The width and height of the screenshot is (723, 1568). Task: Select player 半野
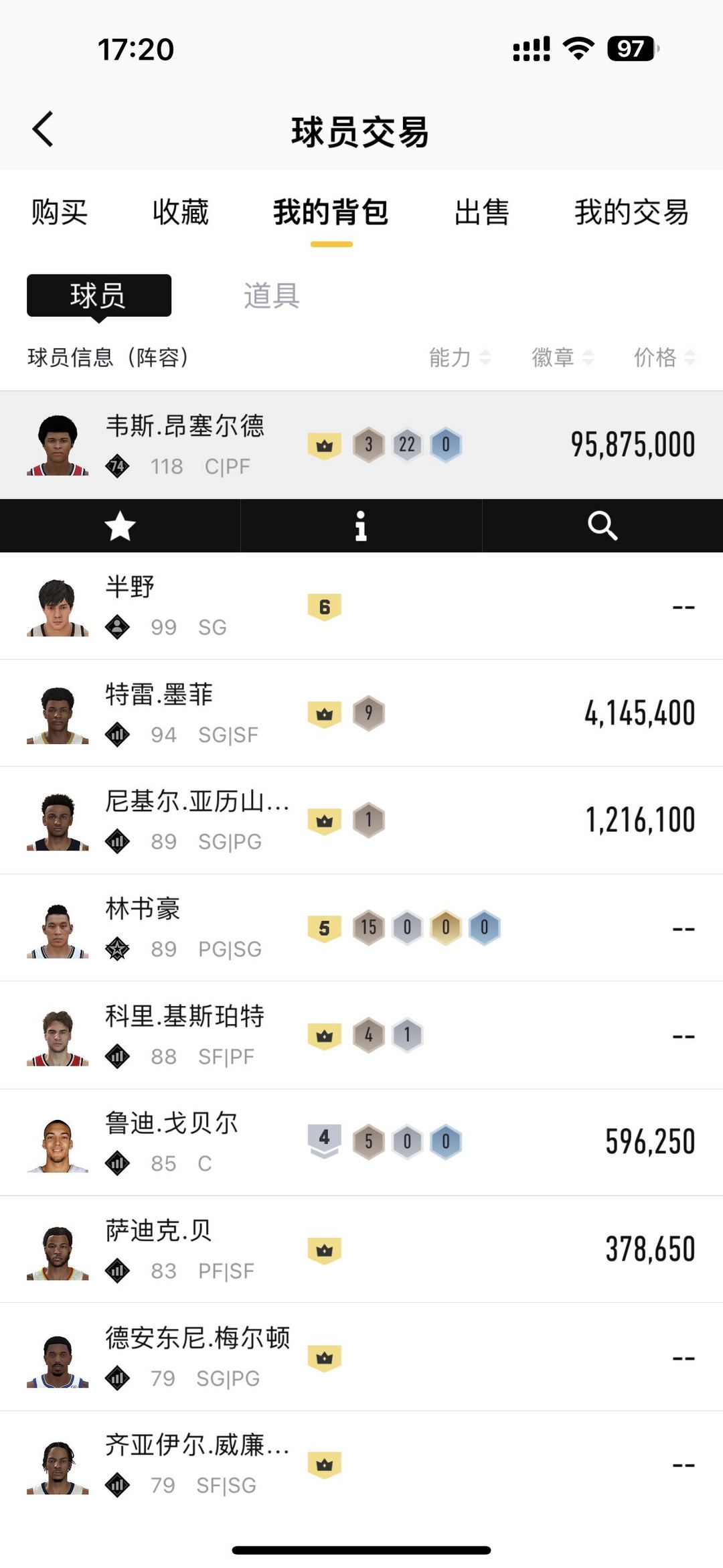point(361,606)
